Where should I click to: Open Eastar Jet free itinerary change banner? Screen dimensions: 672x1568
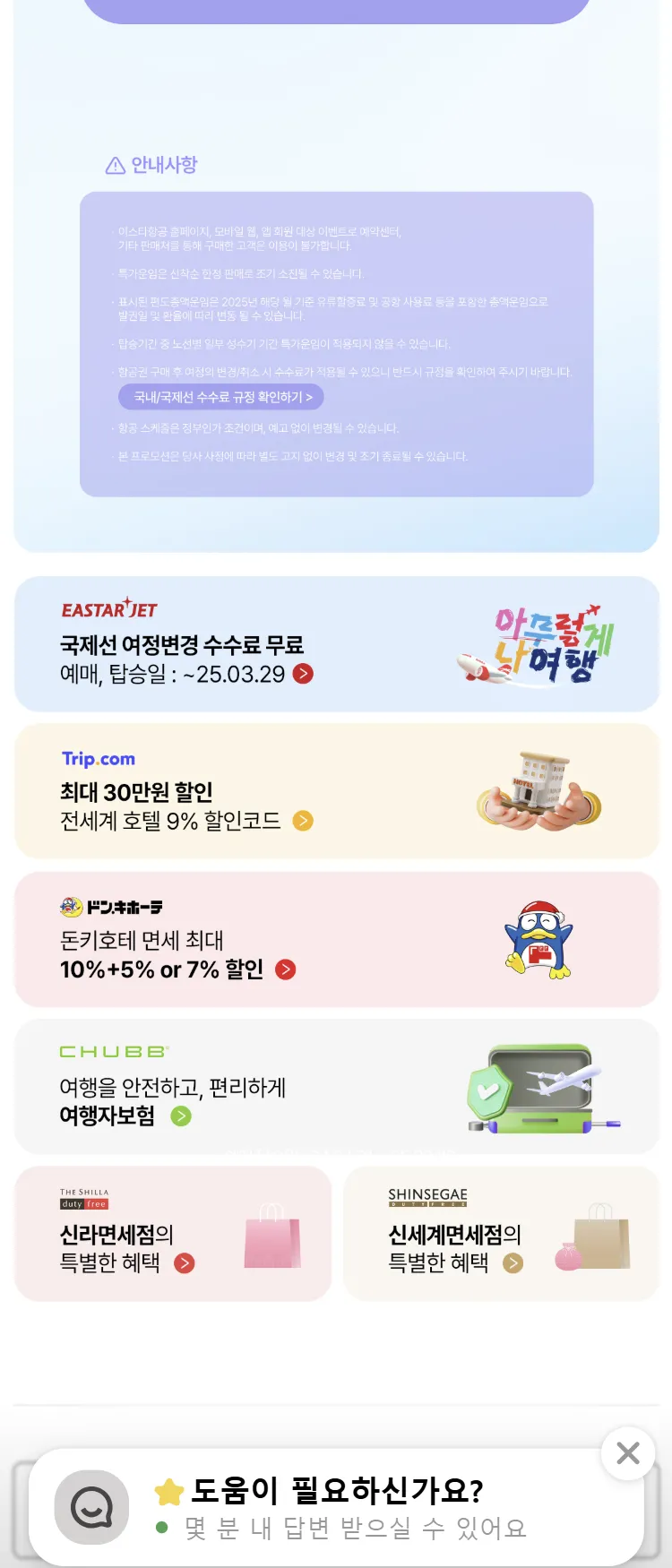pyautogui.click(x=336, y=644)
